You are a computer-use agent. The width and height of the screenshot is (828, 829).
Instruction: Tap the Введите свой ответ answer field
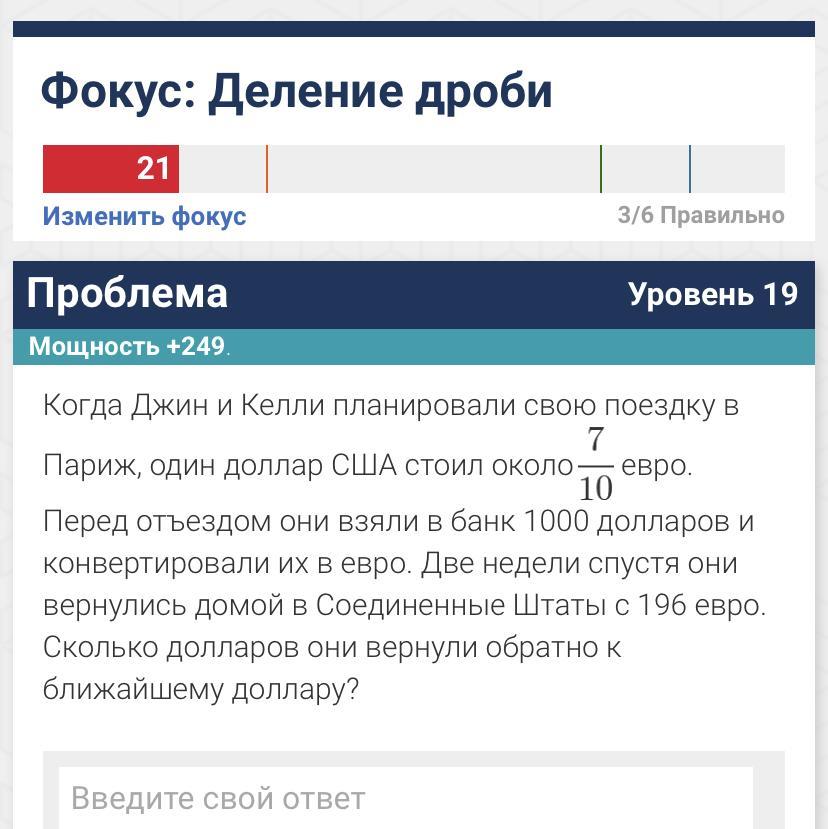[405, 798]
